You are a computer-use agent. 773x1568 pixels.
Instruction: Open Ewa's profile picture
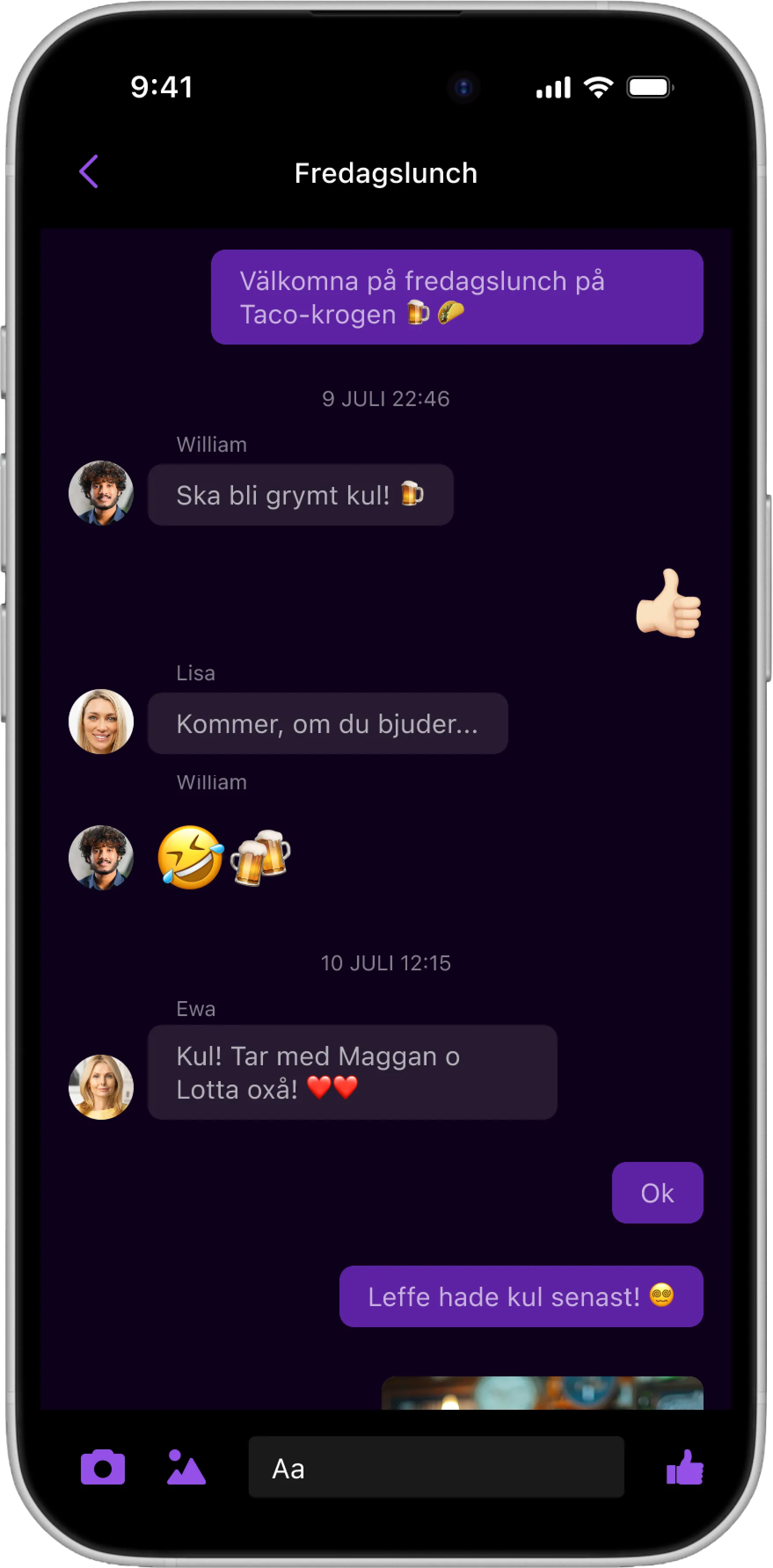[x=101, y=1087]
